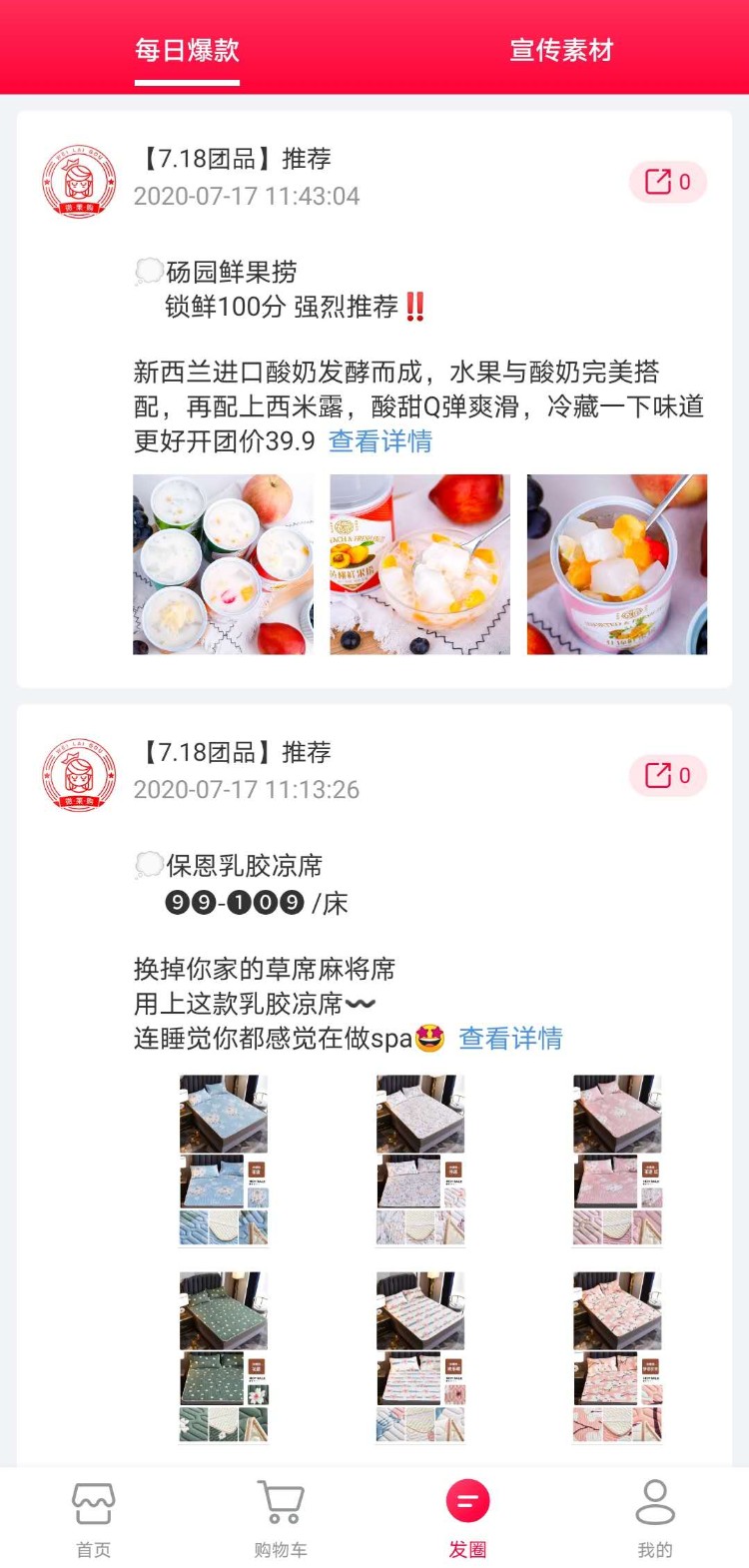Select the 每日爆款 tab
This screenshot has width=749, height=1568.
(188, 50)
